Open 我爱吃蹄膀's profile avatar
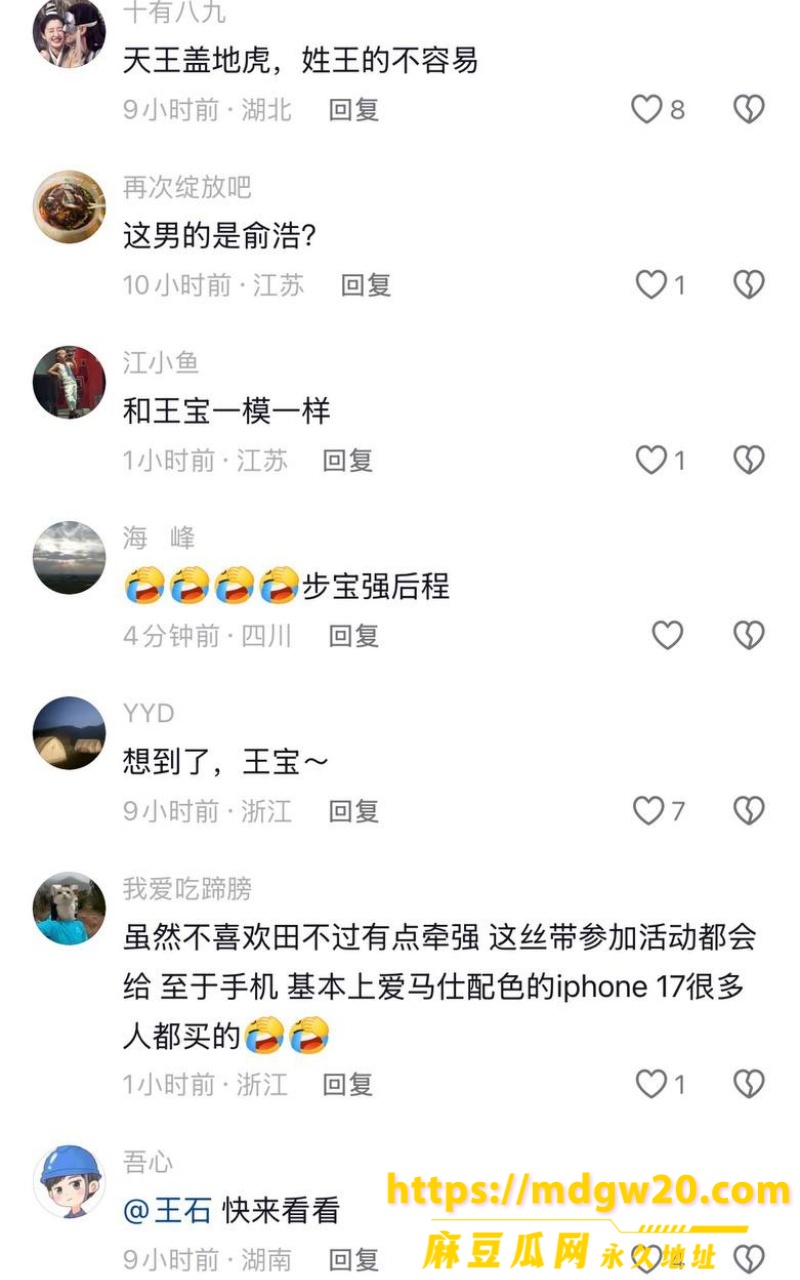Screen dimensions: 800x1280 pyautogui.click(x=69, y=908)
